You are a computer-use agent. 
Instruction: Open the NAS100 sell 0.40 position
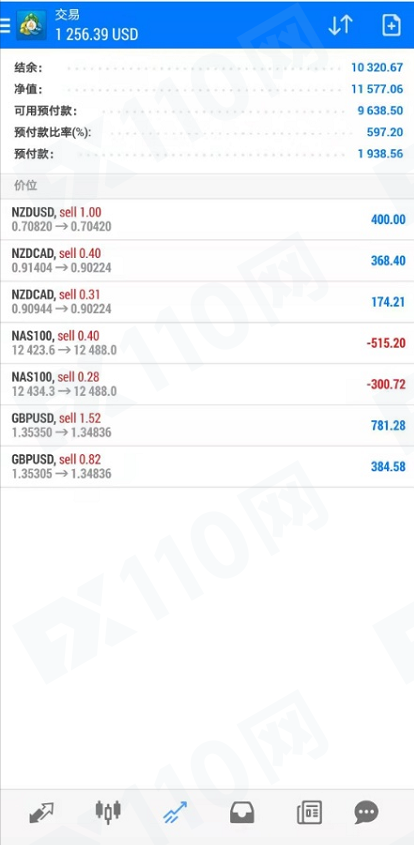207,343
